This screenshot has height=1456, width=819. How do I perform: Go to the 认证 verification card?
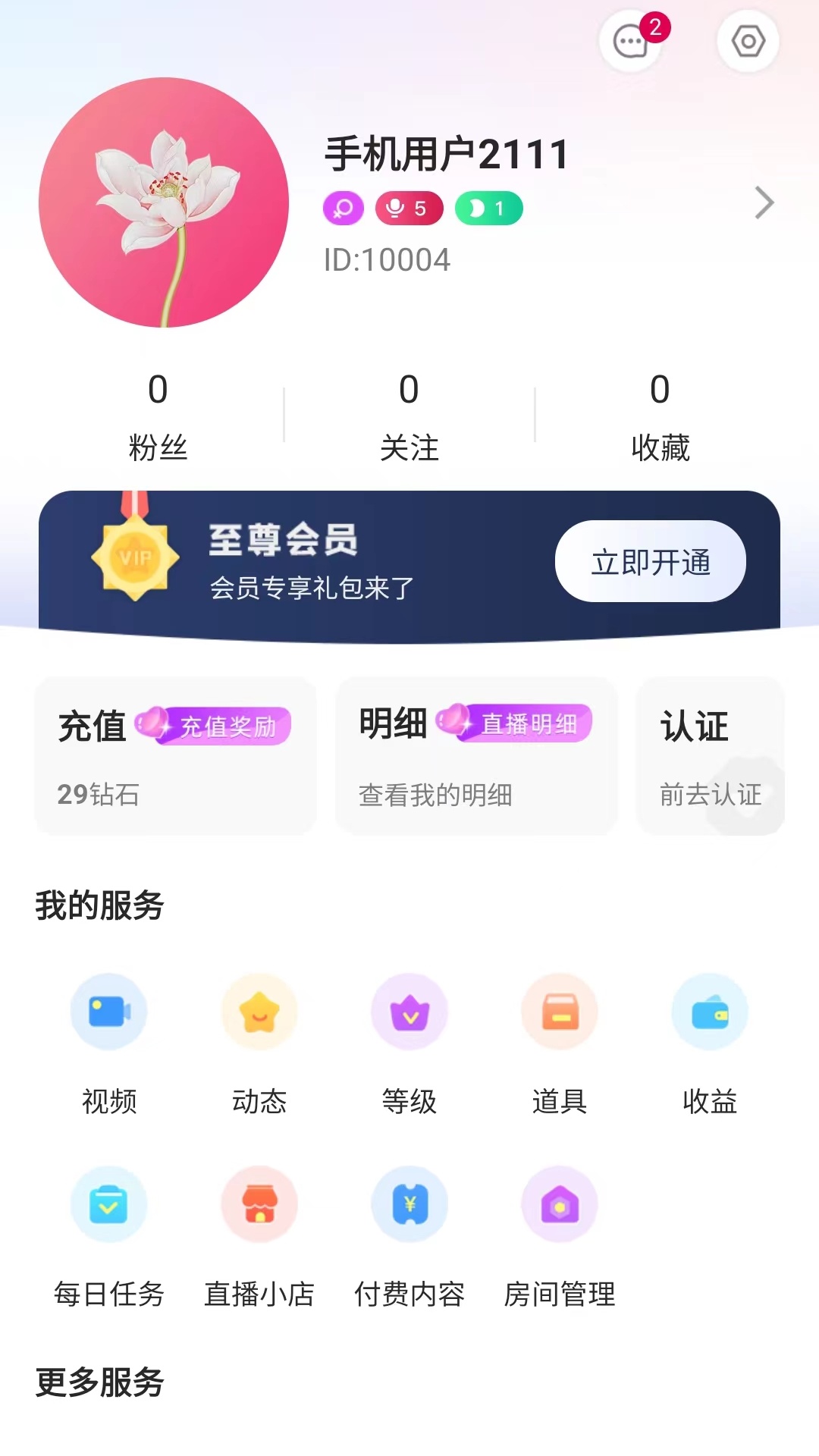click(x=710, y=756)
